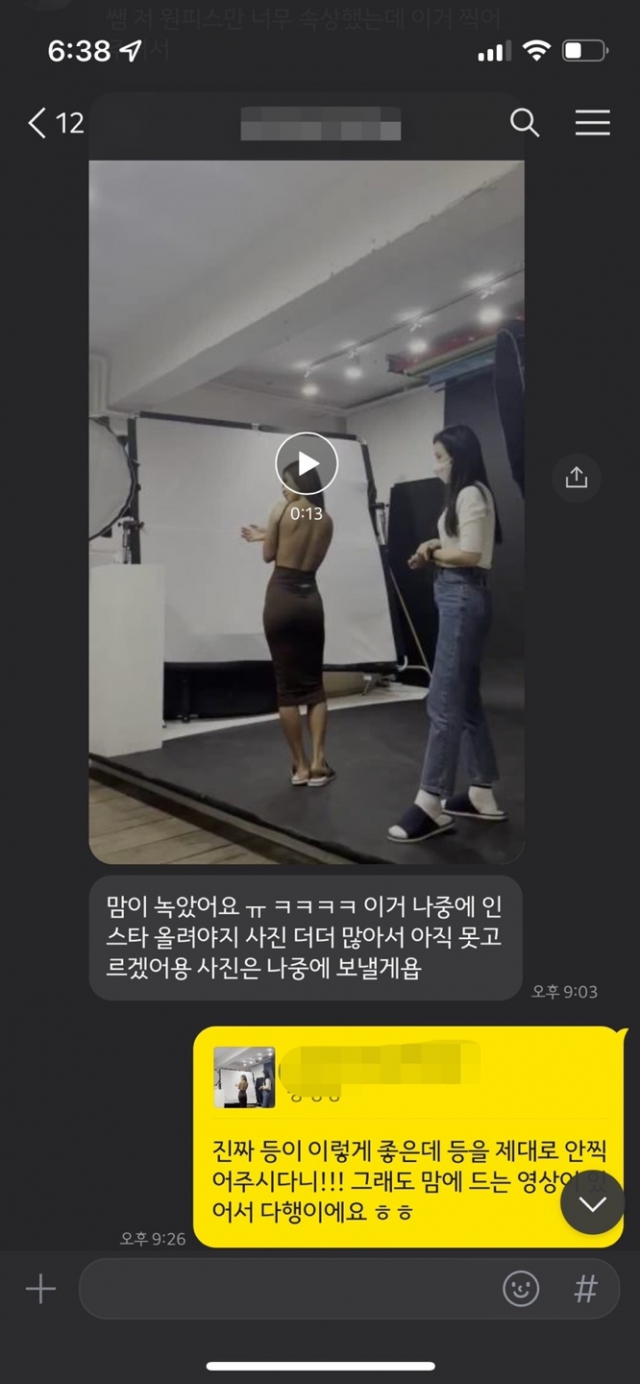This screenshot has height=1384, width=640.
Task: Play the 0:13 video message
Action: point(307,463)
